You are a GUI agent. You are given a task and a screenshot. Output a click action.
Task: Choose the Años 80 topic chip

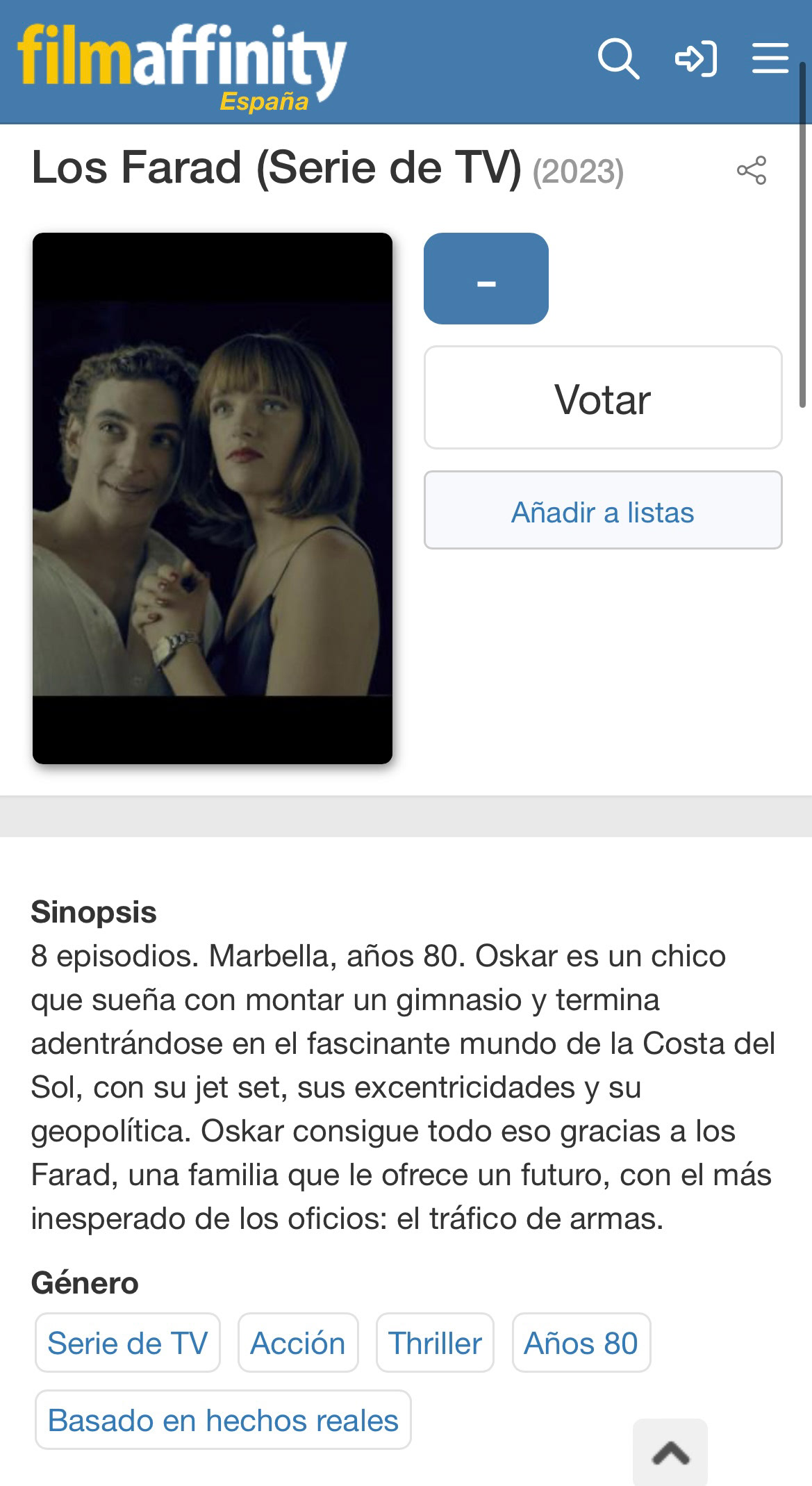pyautogui.click(x=581, y=1343)
